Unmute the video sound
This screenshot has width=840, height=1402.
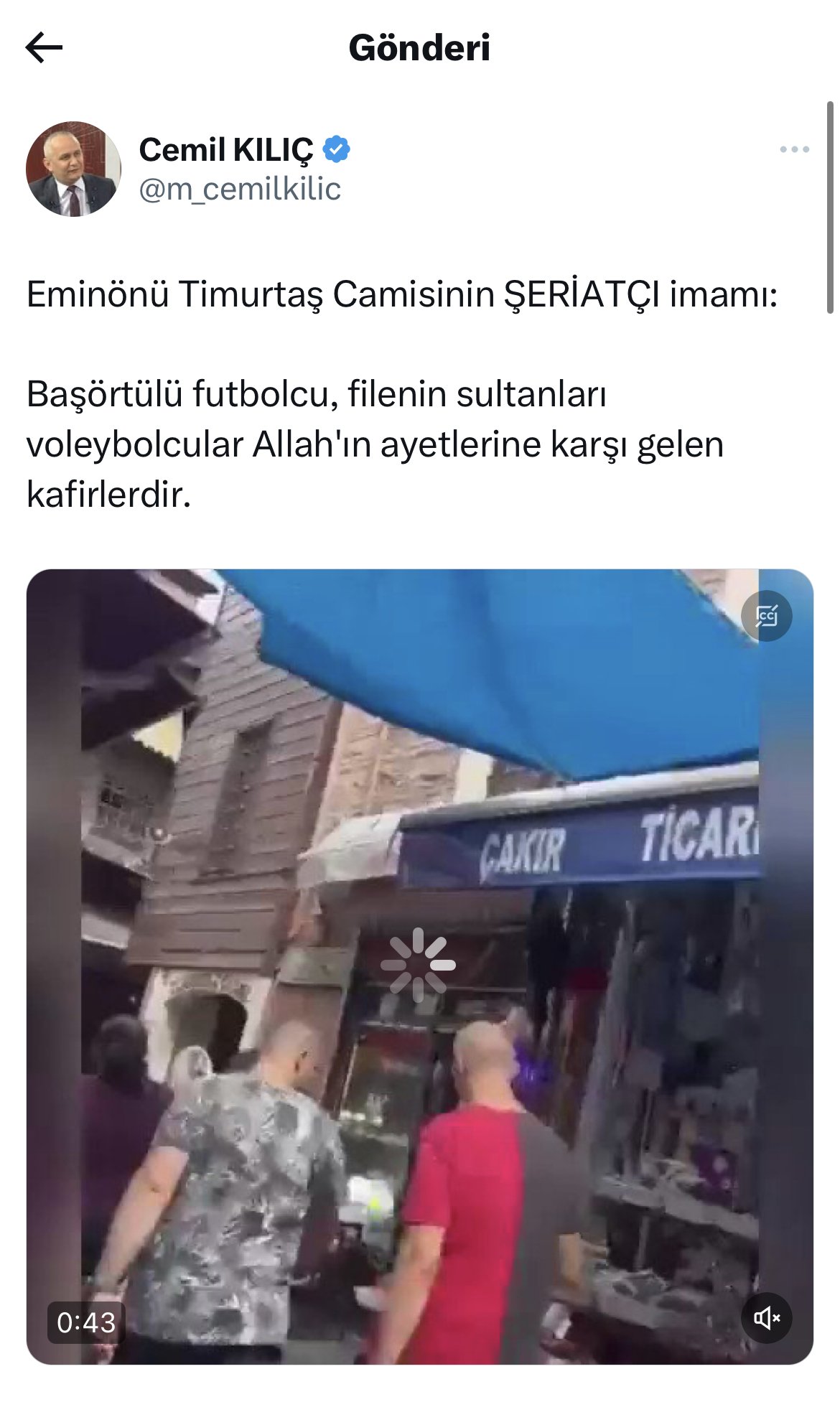point(766,1317)
